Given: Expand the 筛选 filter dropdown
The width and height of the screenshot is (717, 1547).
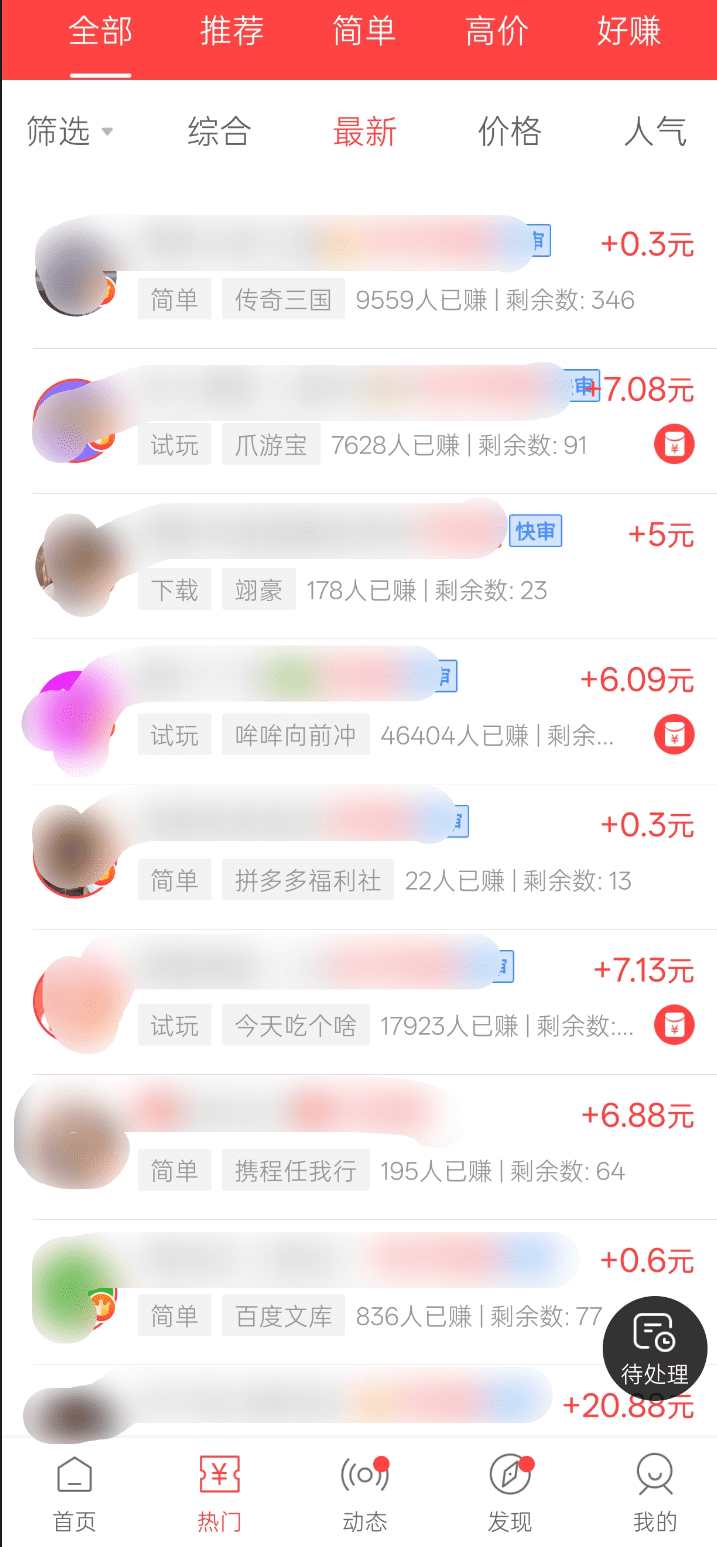Looking at the screenshot, I should click(69, 132).
